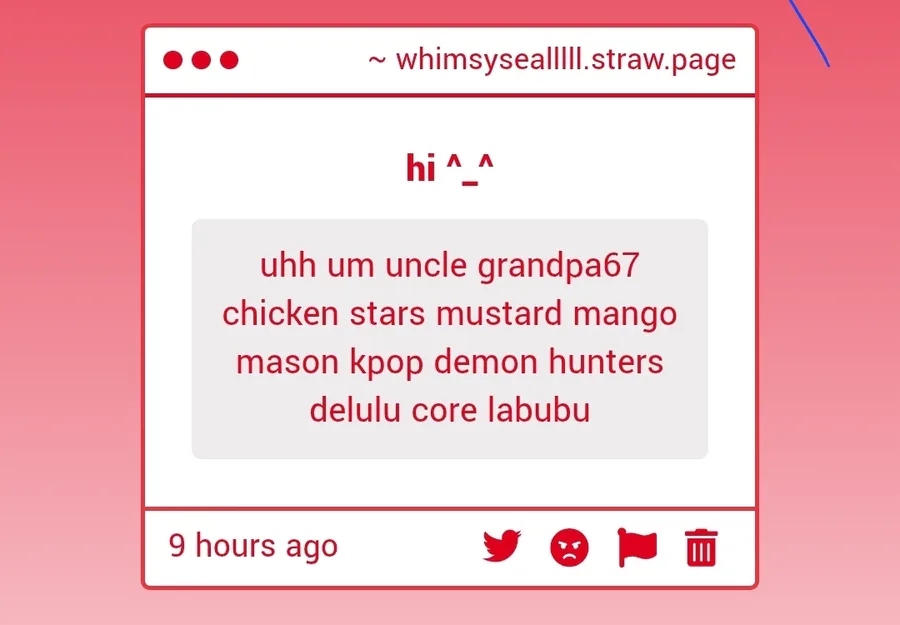
Task: Report this message with the flag icon
Action: tap(637, 548)
